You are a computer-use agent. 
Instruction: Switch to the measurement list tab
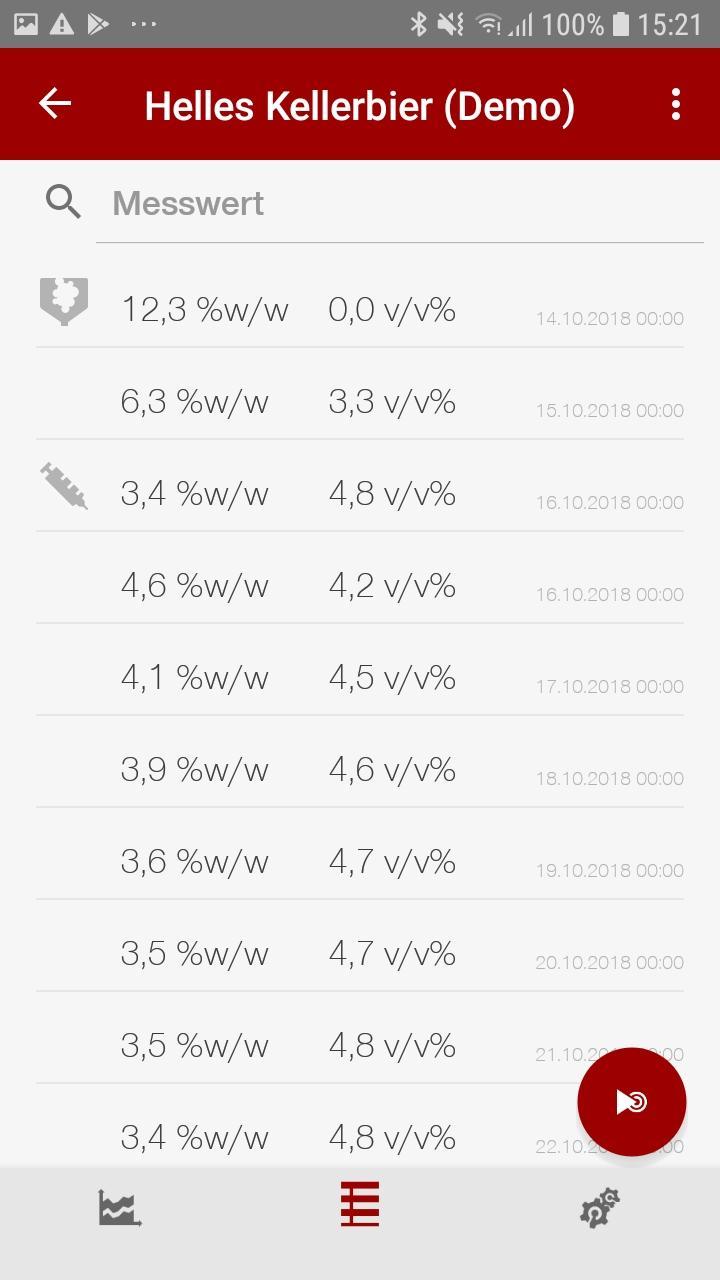point(360,1204)
